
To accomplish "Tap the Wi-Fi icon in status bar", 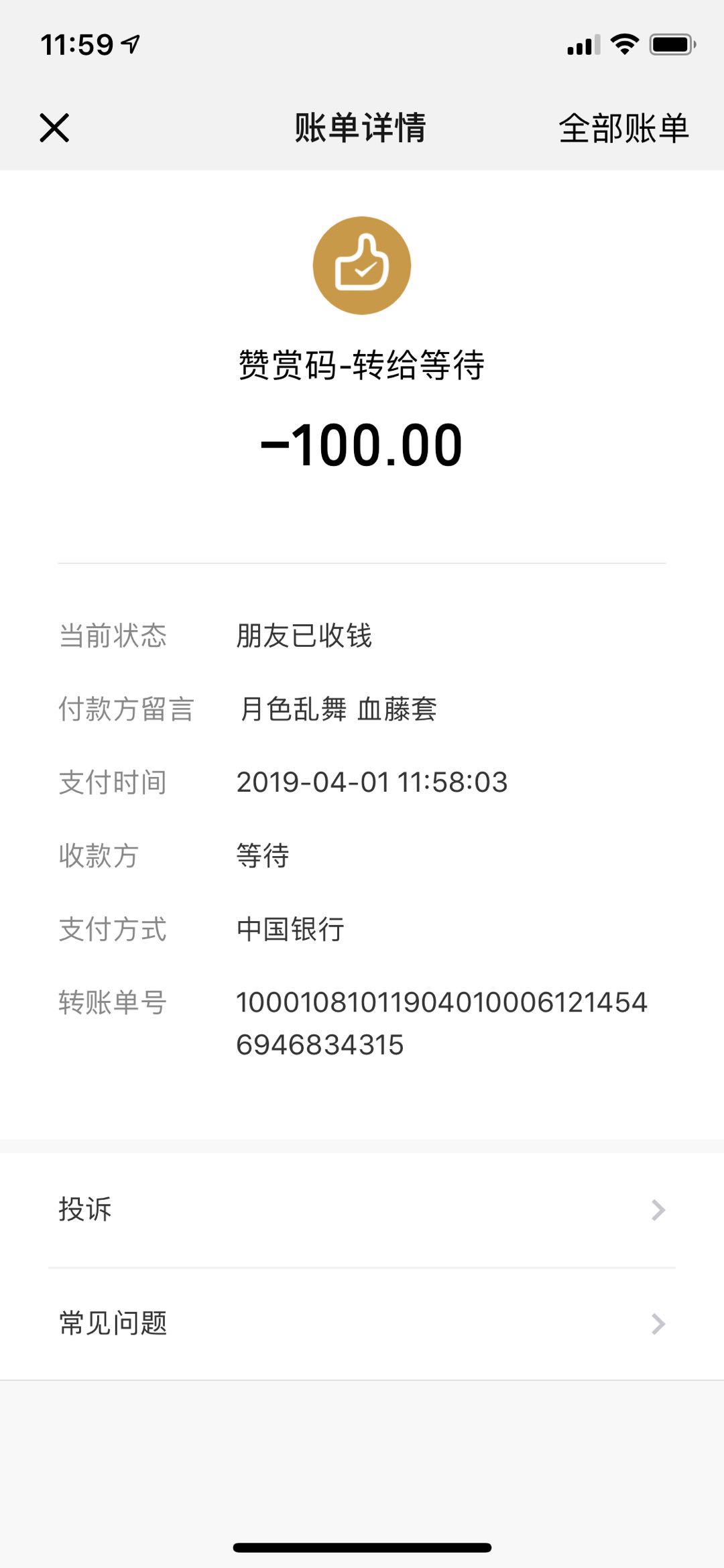I will (625, 45).
